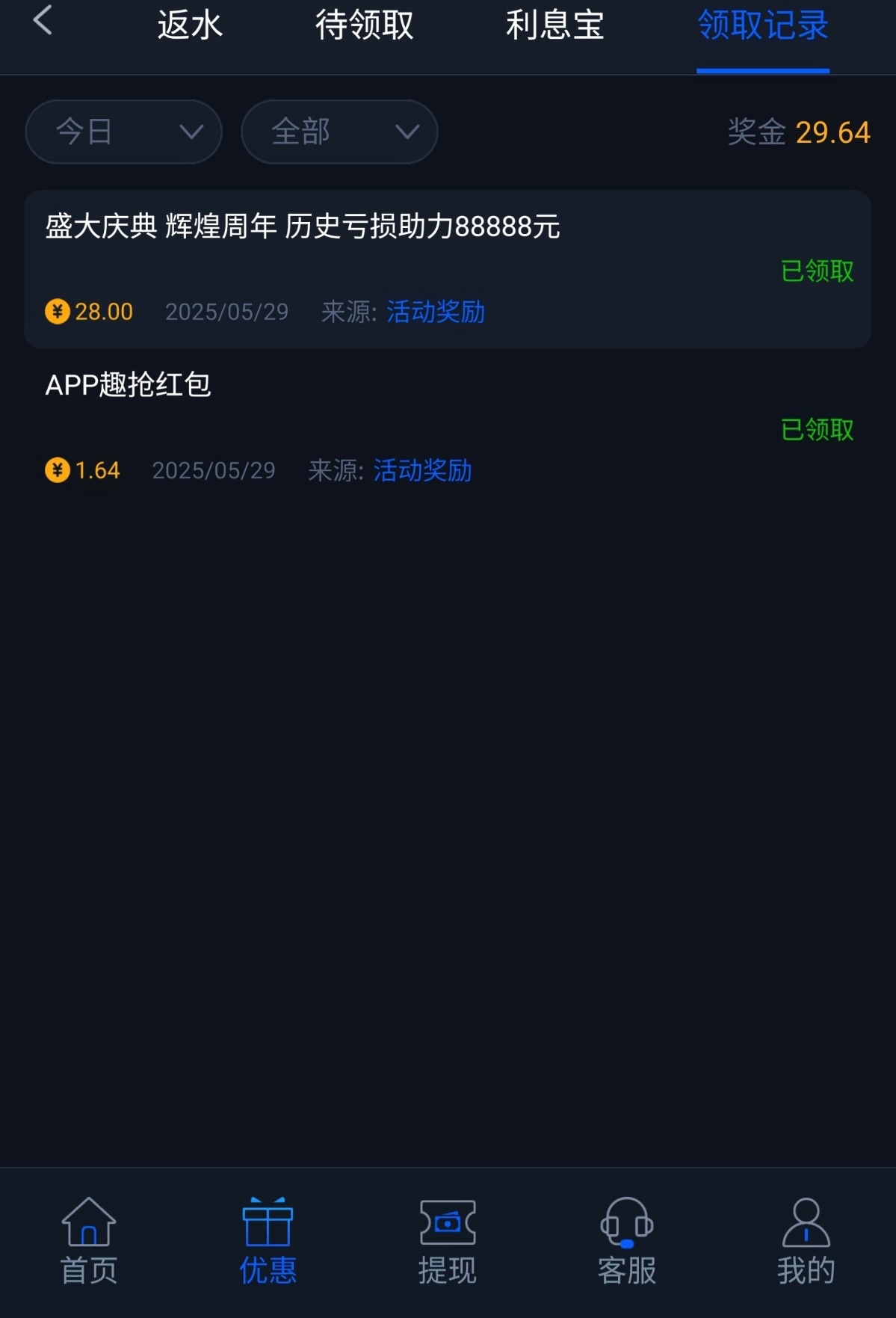
Task: Go back using the top-left arrow
Action: [x=43, y=21]
